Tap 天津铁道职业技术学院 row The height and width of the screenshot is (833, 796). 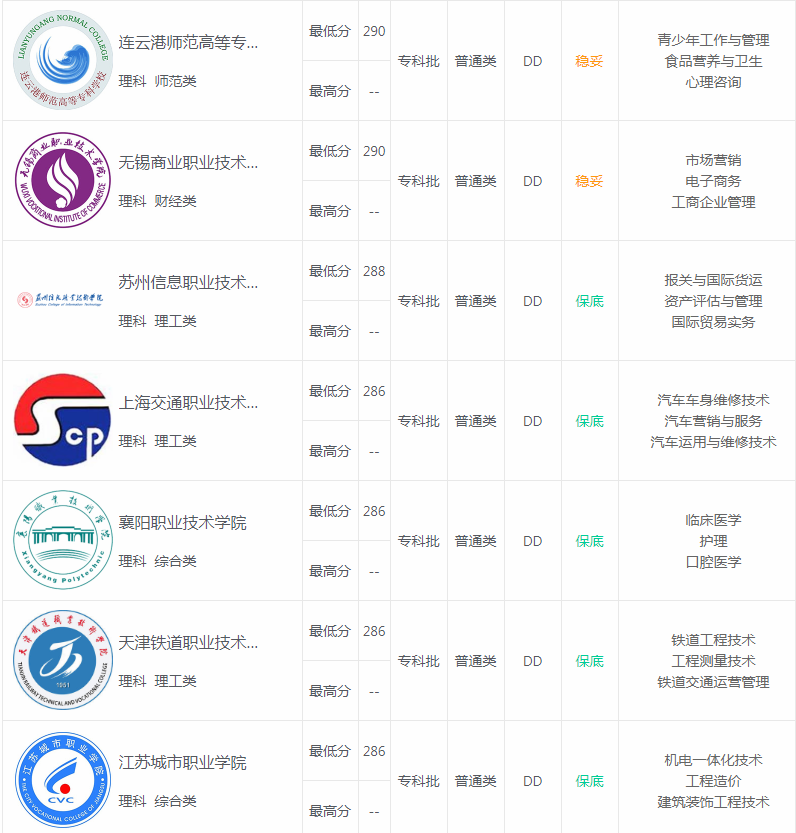pyautogui.click(x=188, y=643)
